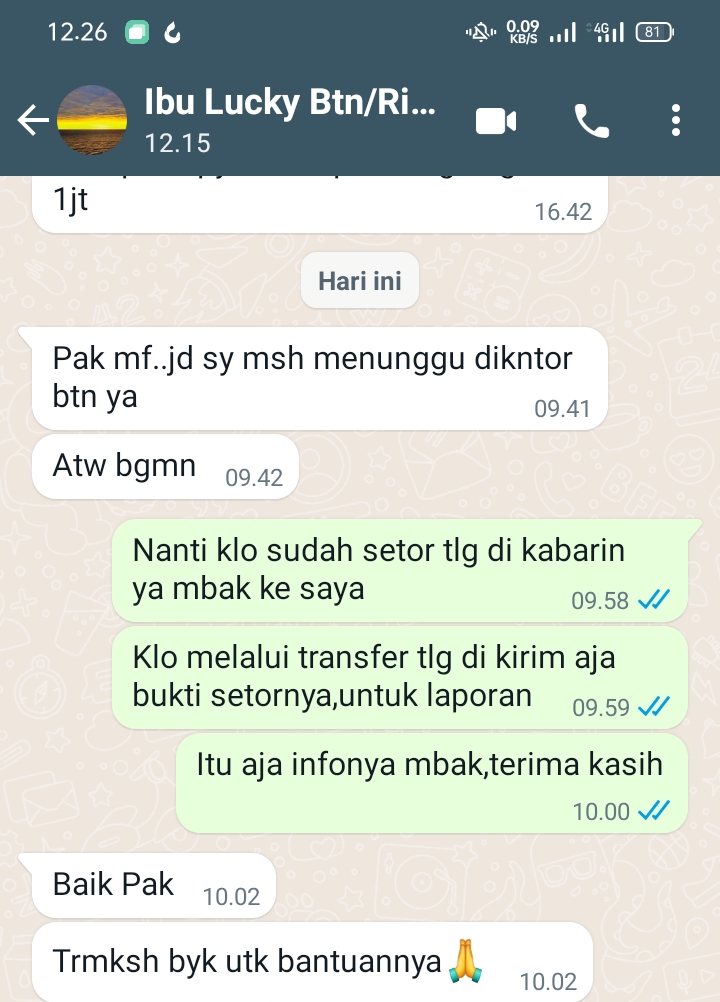View Ibu Lucky's profile picture
The width and height of the screenshot is (720, 1002).
coord(92,121)
